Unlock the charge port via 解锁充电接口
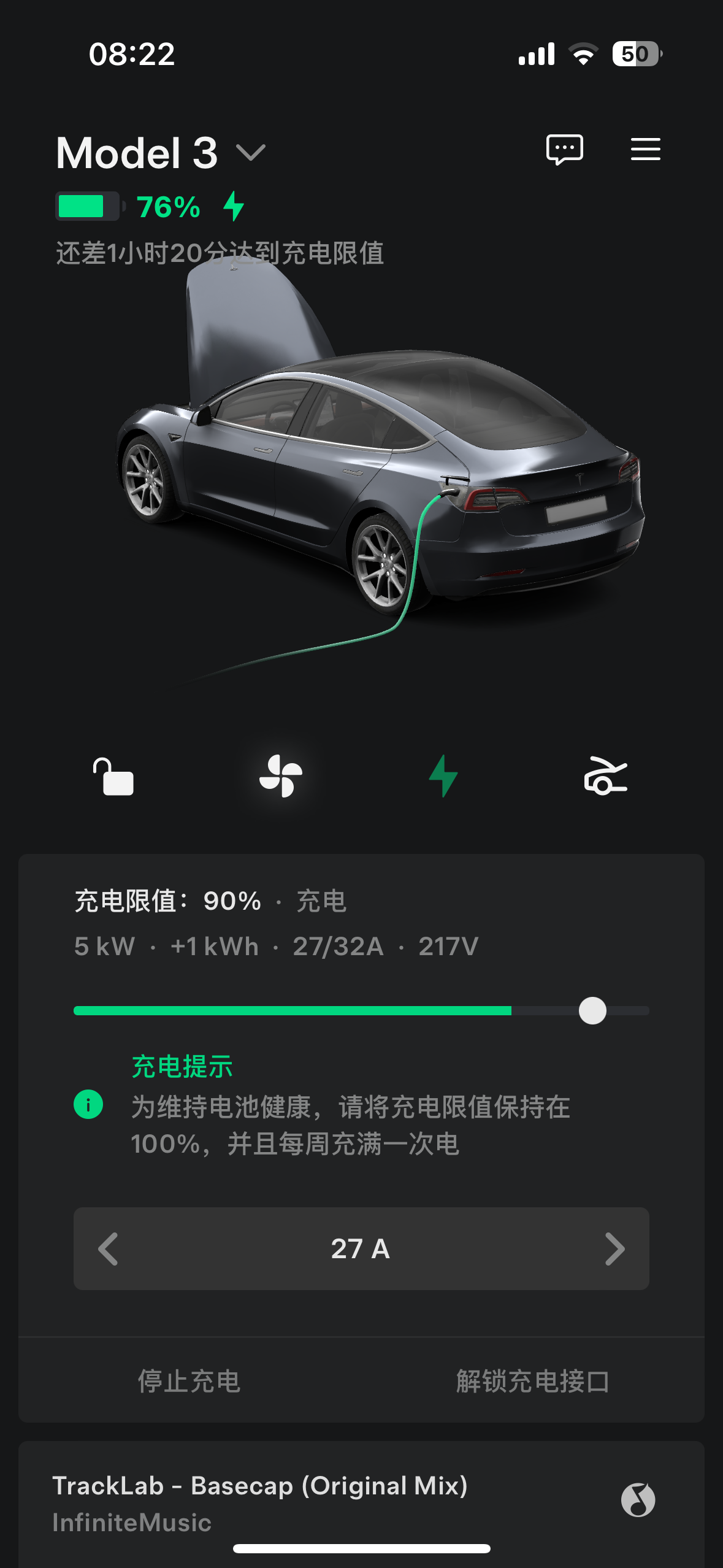Screen dimensions: 723x1568 tap(532, 1382)
